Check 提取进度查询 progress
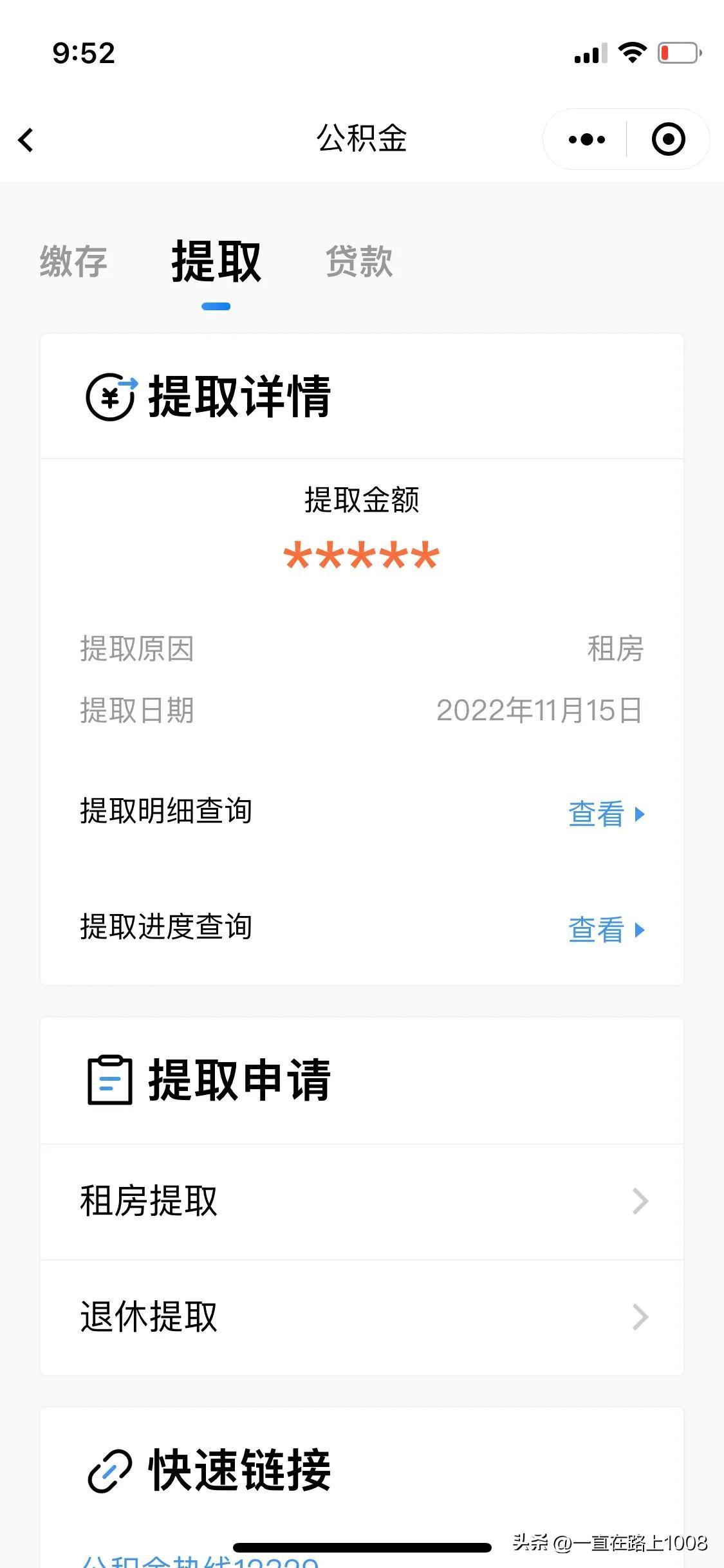Image resolution: width=724 pixels, height=1568 pixels. click(605, 929)
